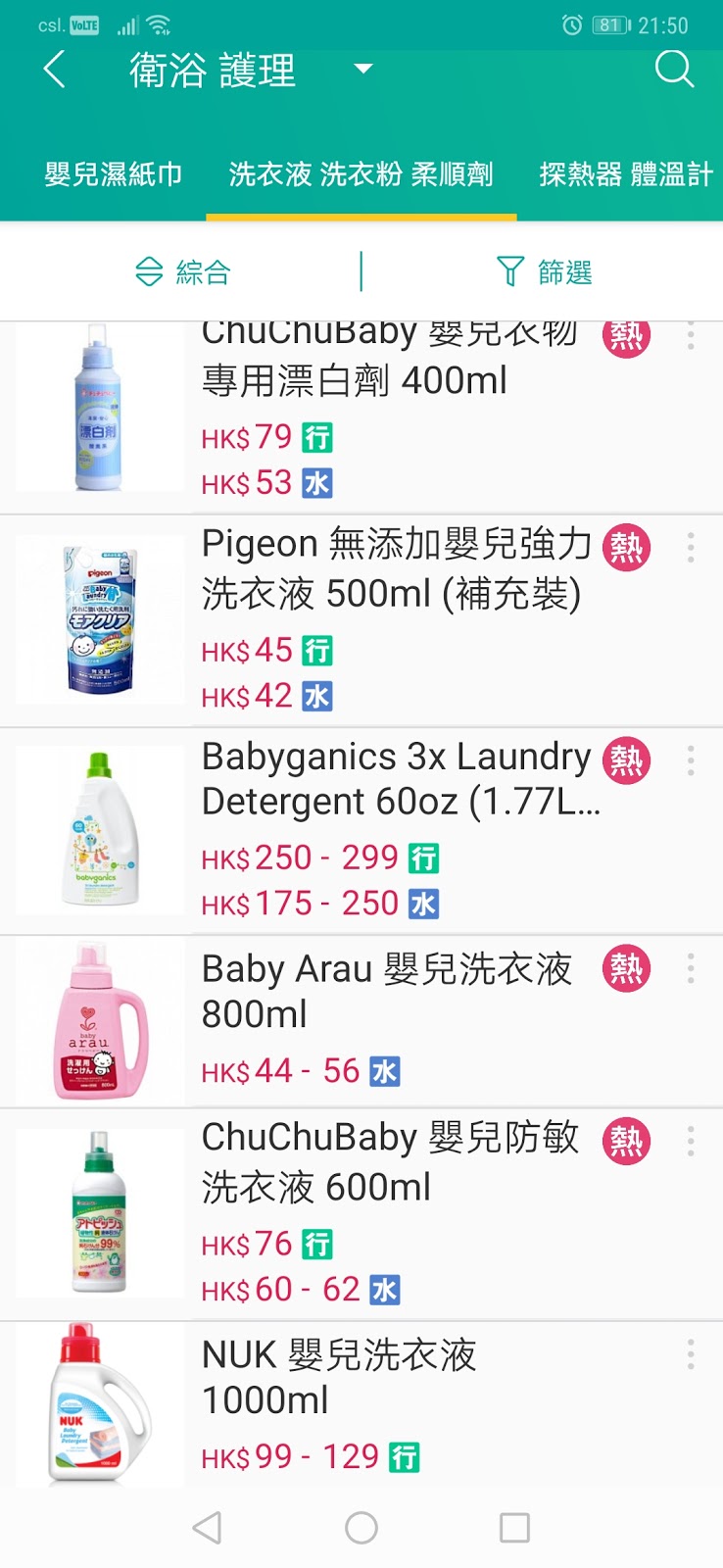Open ChuChuBaby 嬰兒防敏洗衣液 600ml
Screen dimensions: 723x1568
pos(390,1162)
